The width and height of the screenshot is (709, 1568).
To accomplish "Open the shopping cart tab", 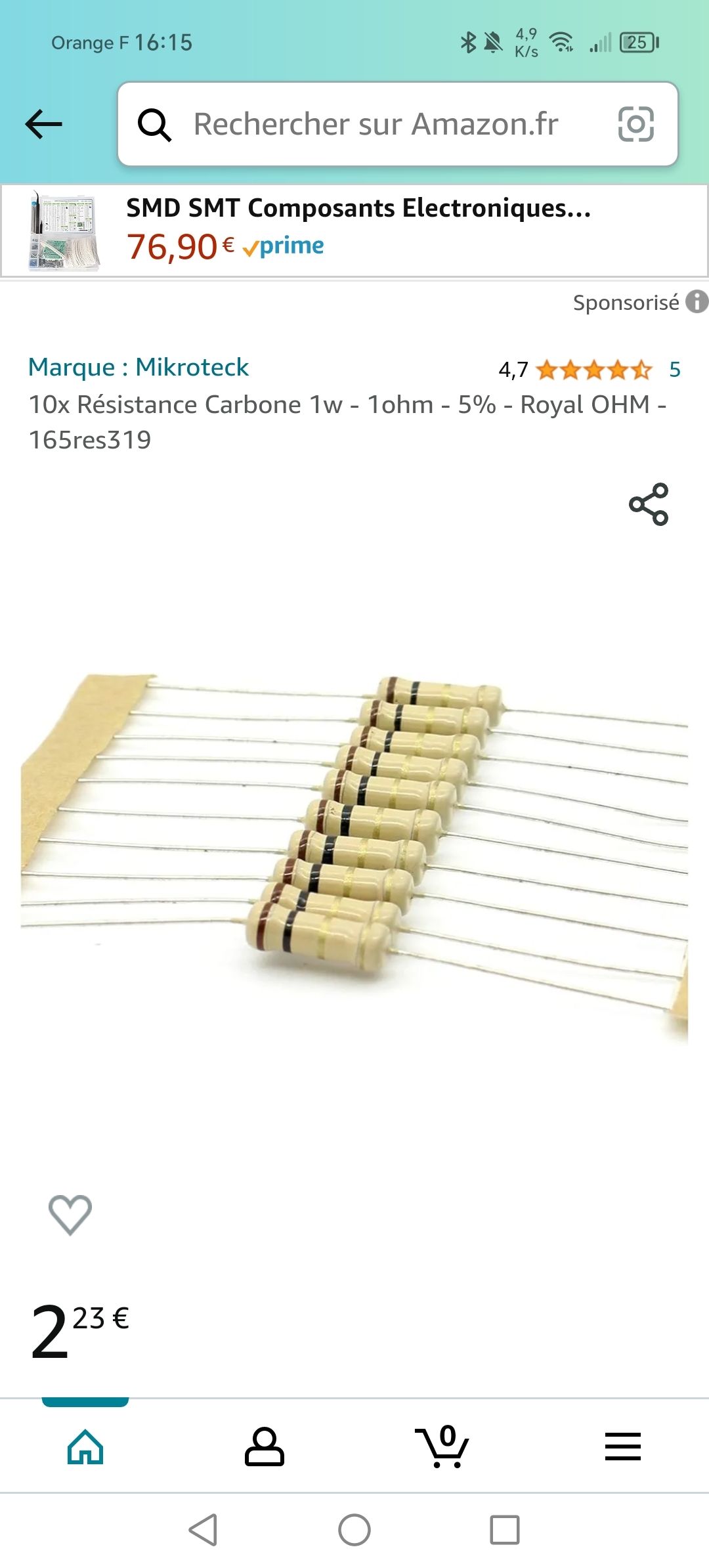I will tap(443, 1447).
